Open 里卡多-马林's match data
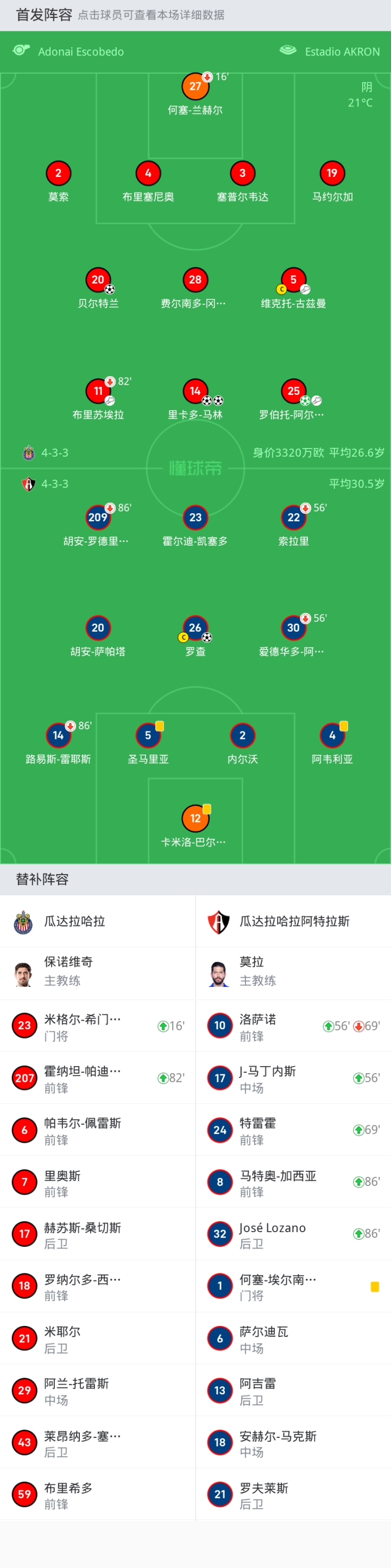 point(195,391)
